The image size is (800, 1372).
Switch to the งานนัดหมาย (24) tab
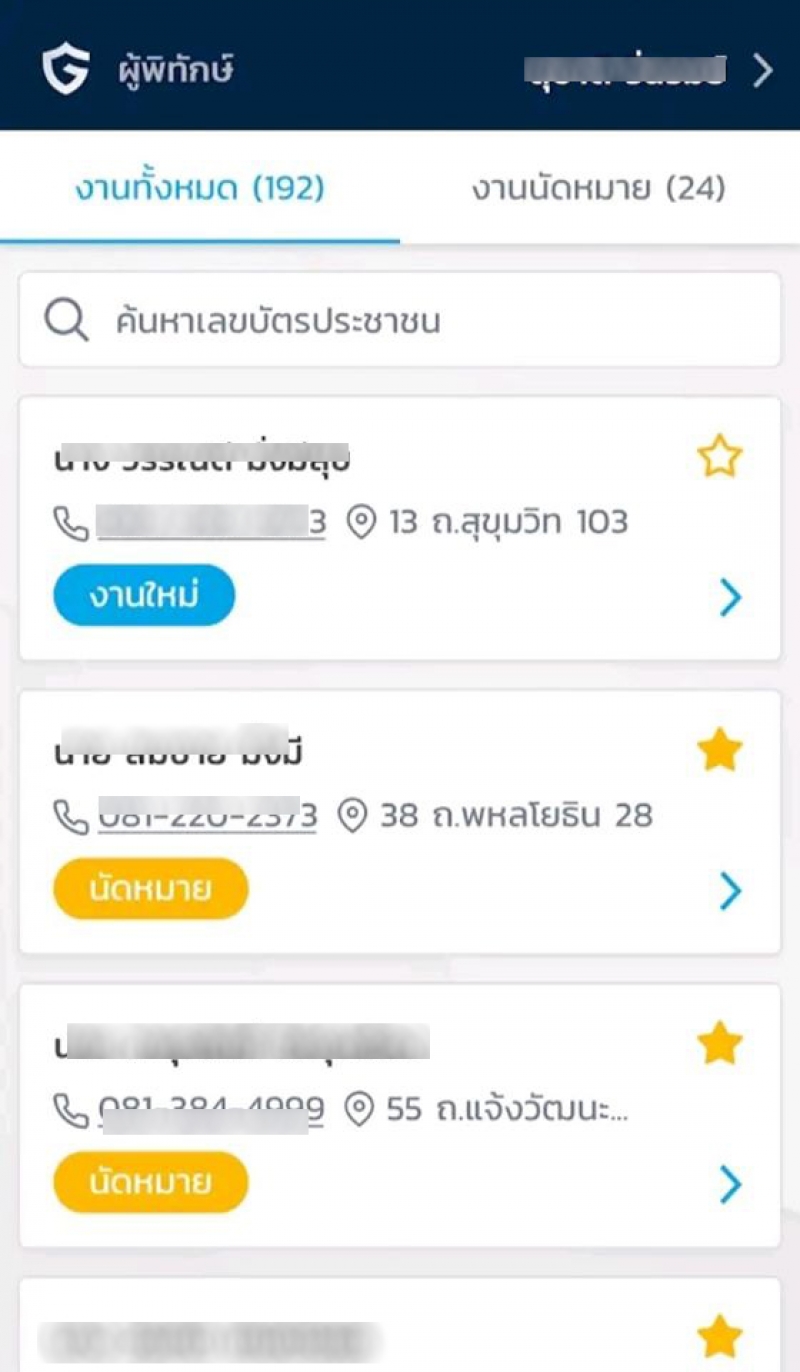pos(599,188)
